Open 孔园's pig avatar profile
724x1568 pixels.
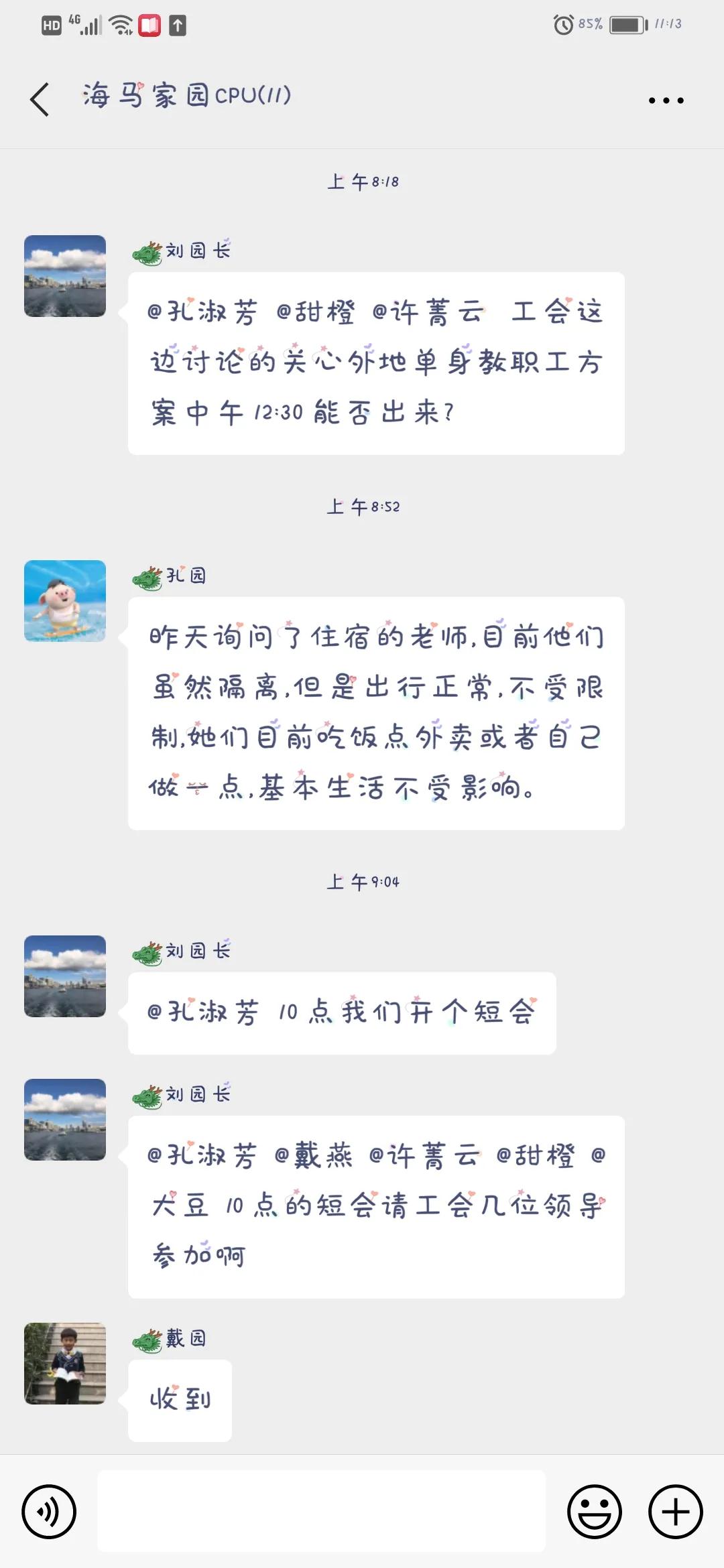[x=65, y=601]
